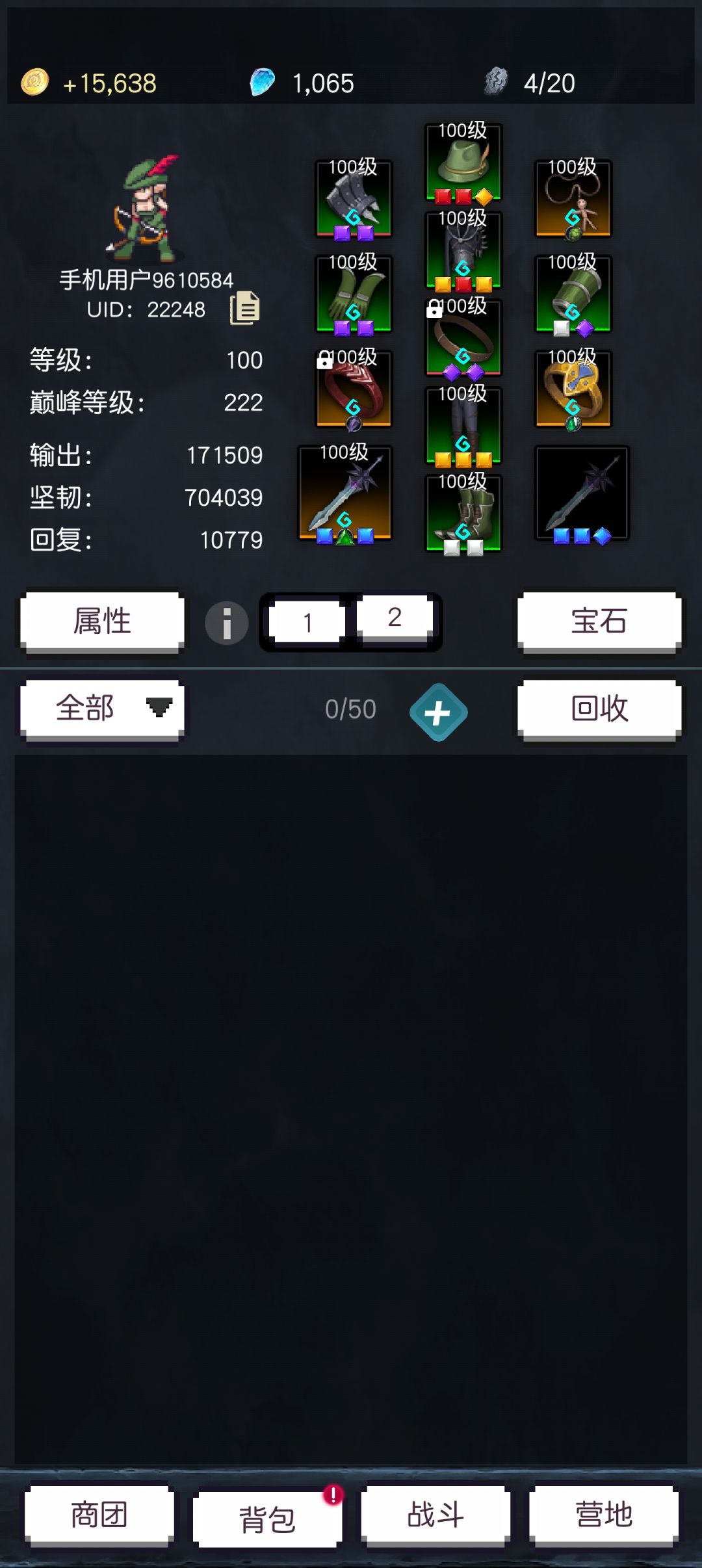
Task: Open the info icon next to 属性
Action: coord(226,623)
